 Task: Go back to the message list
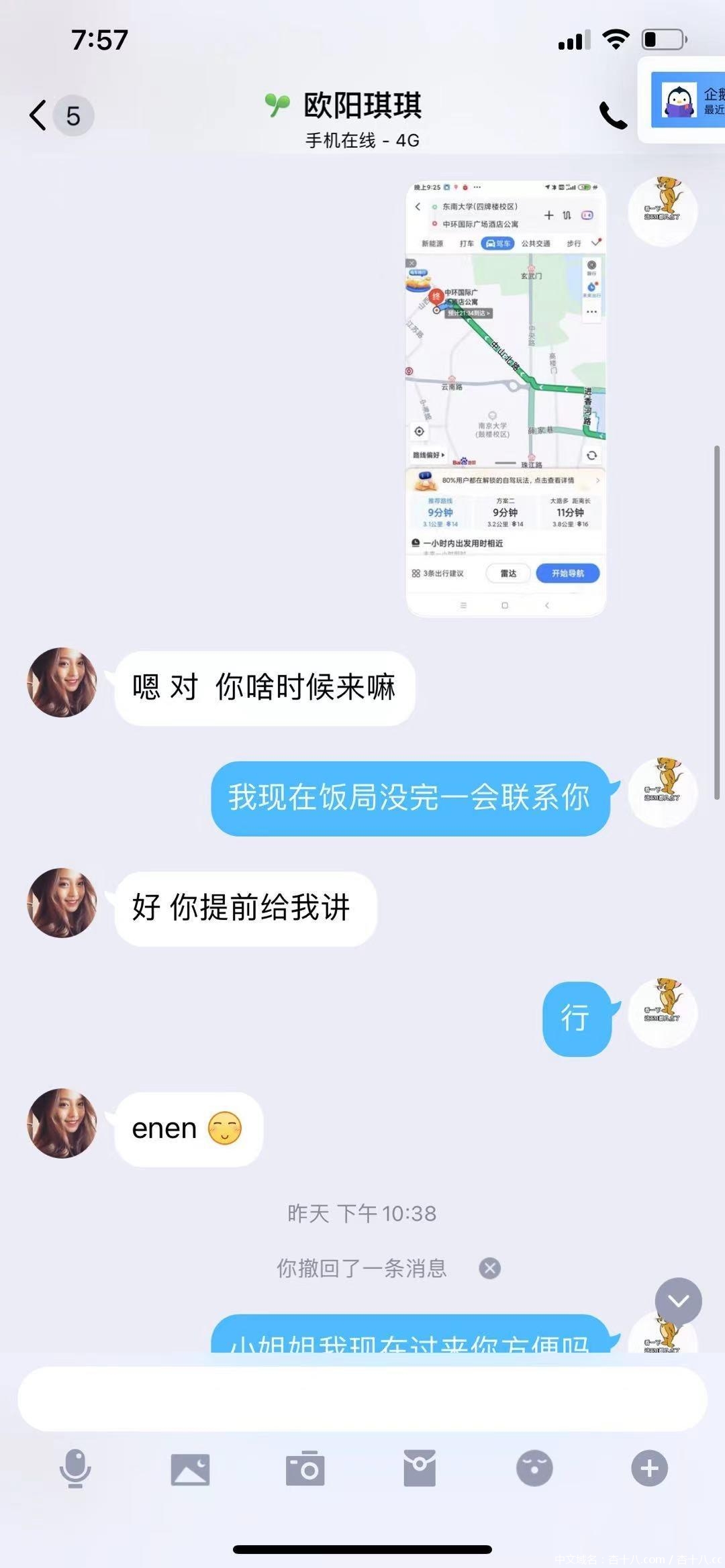tap(39, 115)
